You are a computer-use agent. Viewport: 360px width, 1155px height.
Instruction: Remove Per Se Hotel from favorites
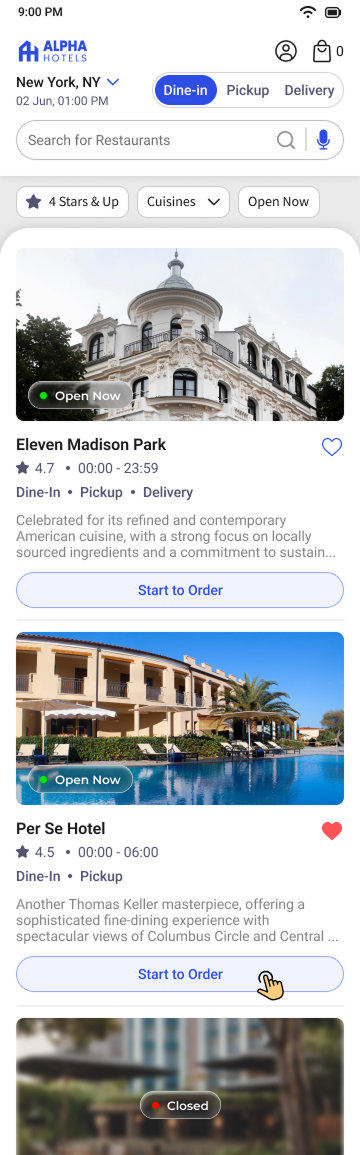332,831
